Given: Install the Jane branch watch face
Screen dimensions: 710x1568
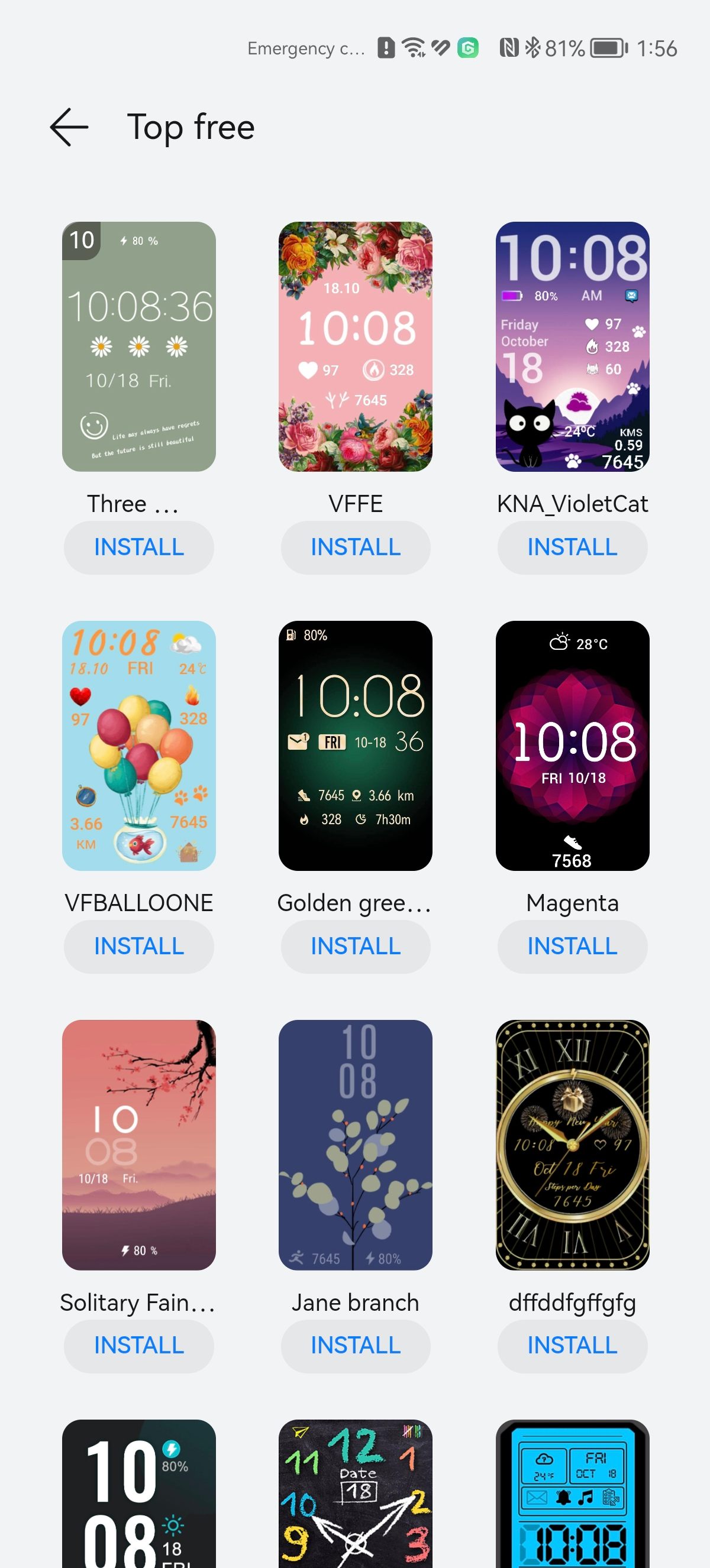Looking at the screenshot, I should point(356,1346).
